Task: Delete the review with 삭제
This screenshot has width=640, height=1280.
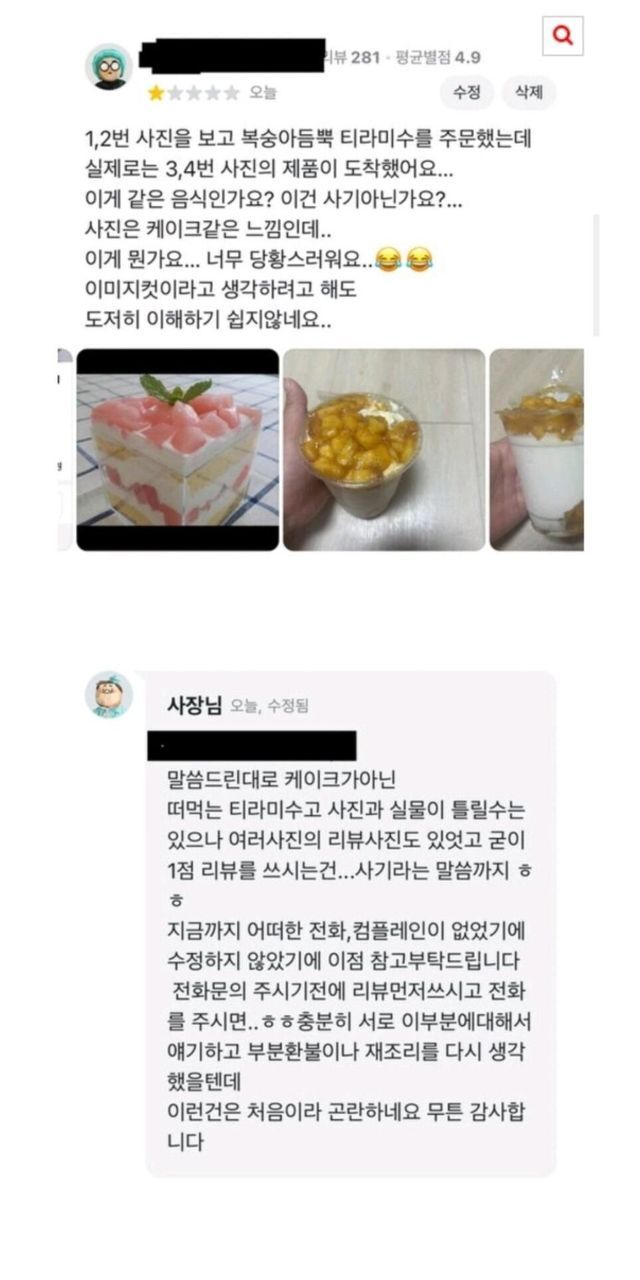Action: click(x=528, y=93)
